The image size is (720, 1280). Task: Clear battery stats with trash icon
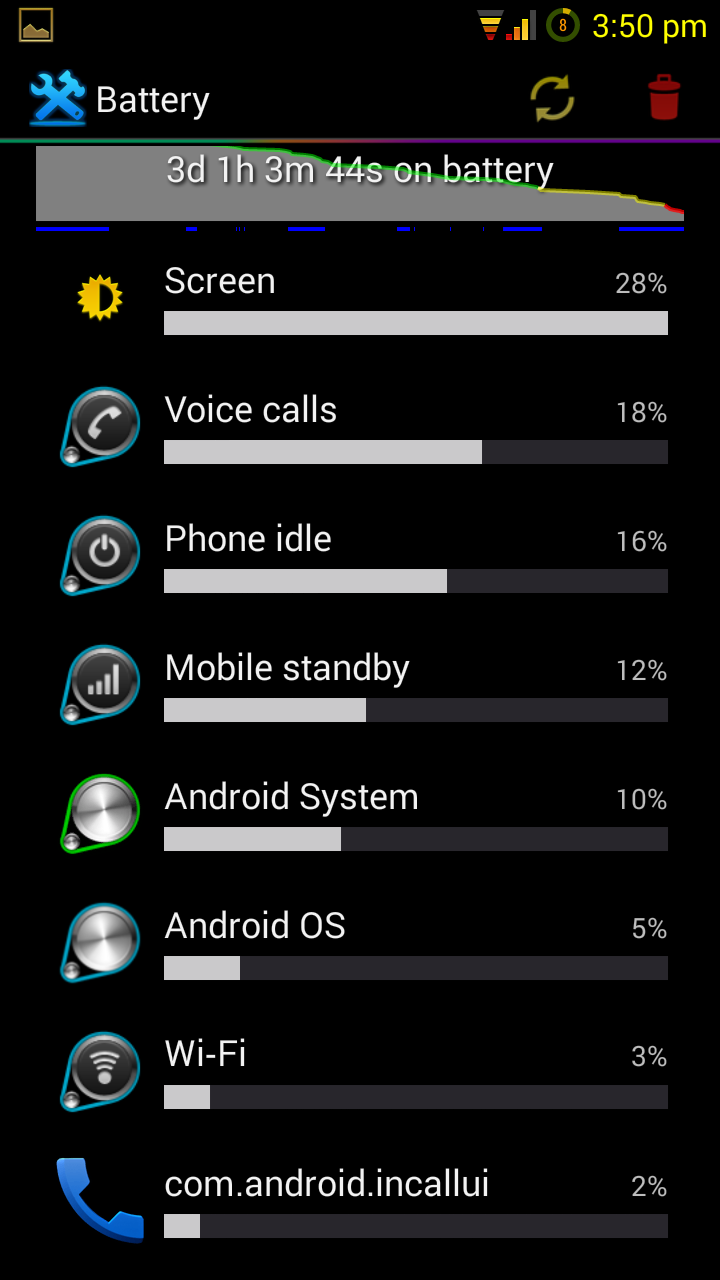664,98
